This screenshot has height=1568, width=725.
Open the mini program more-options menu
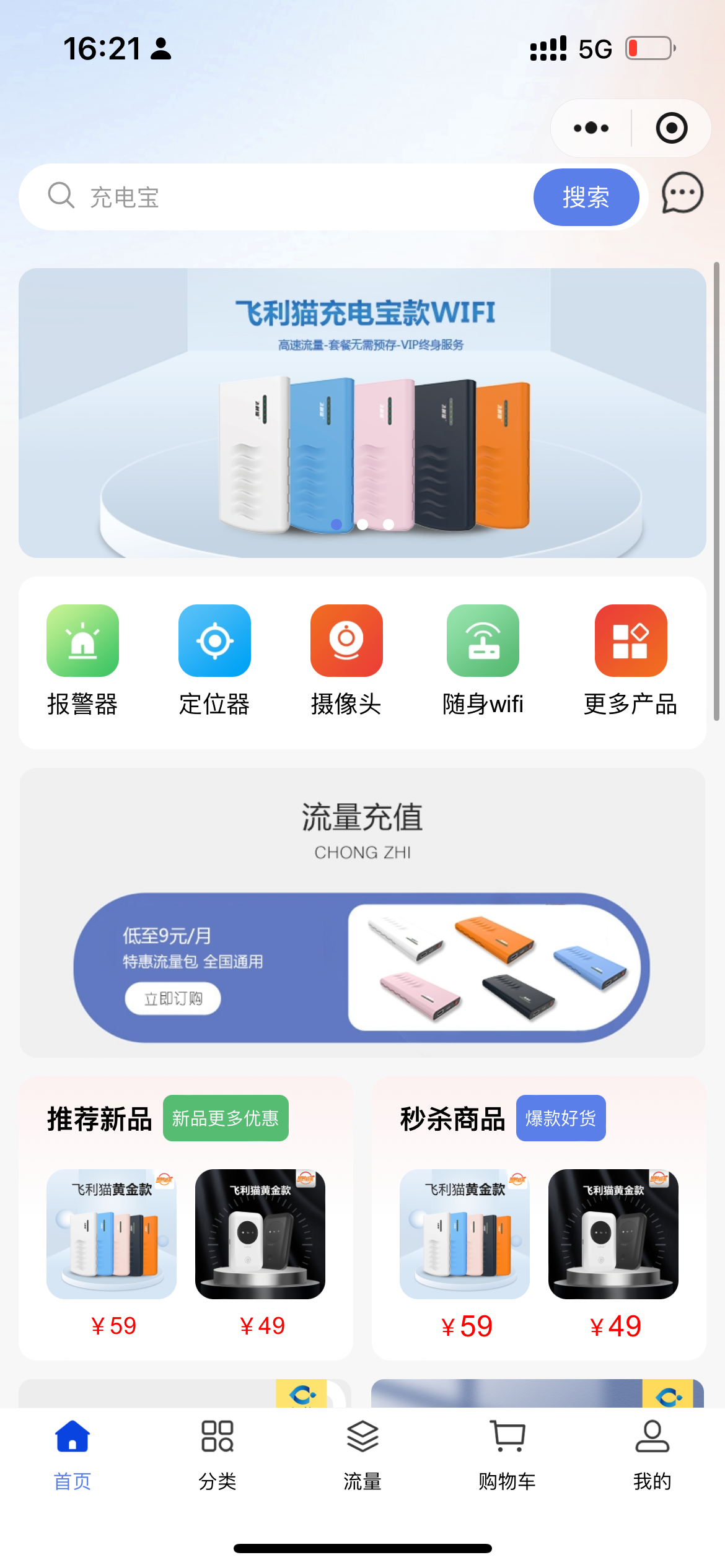(591, 128)
